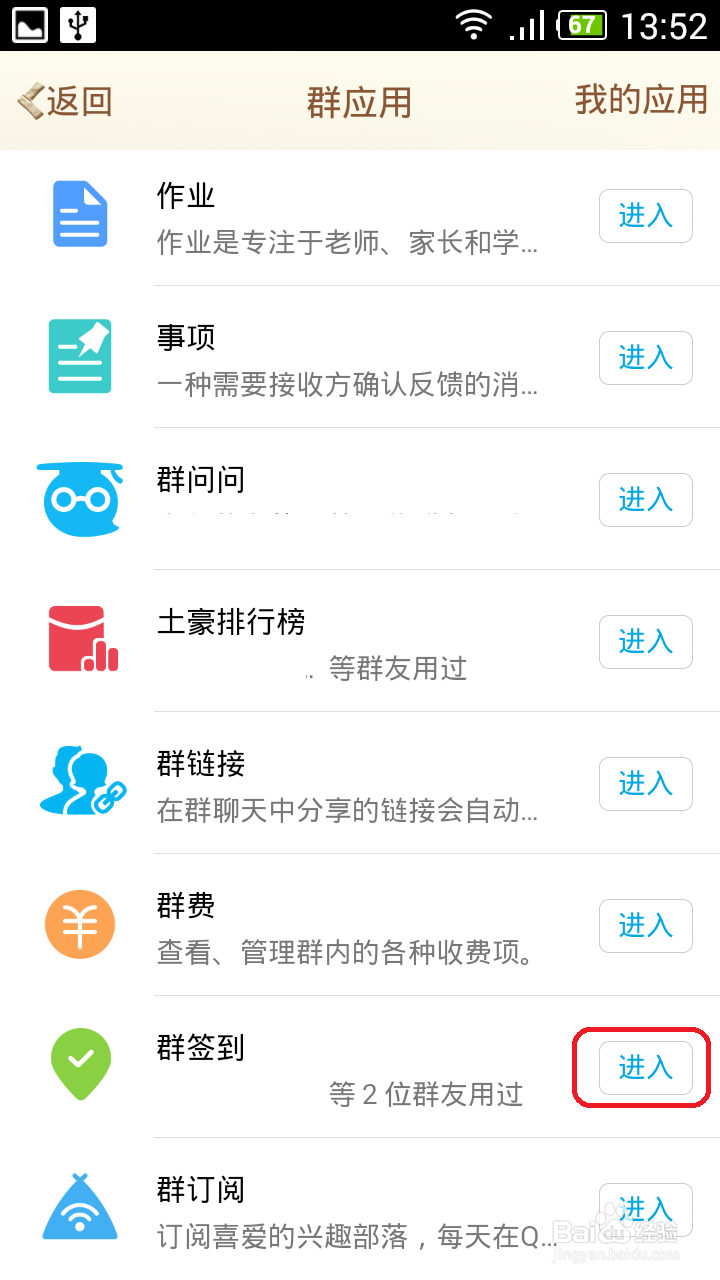Screen dimensions: 720x1280
Task: Click 进入 beside 群问问
Action: click(x=645, y=500)
